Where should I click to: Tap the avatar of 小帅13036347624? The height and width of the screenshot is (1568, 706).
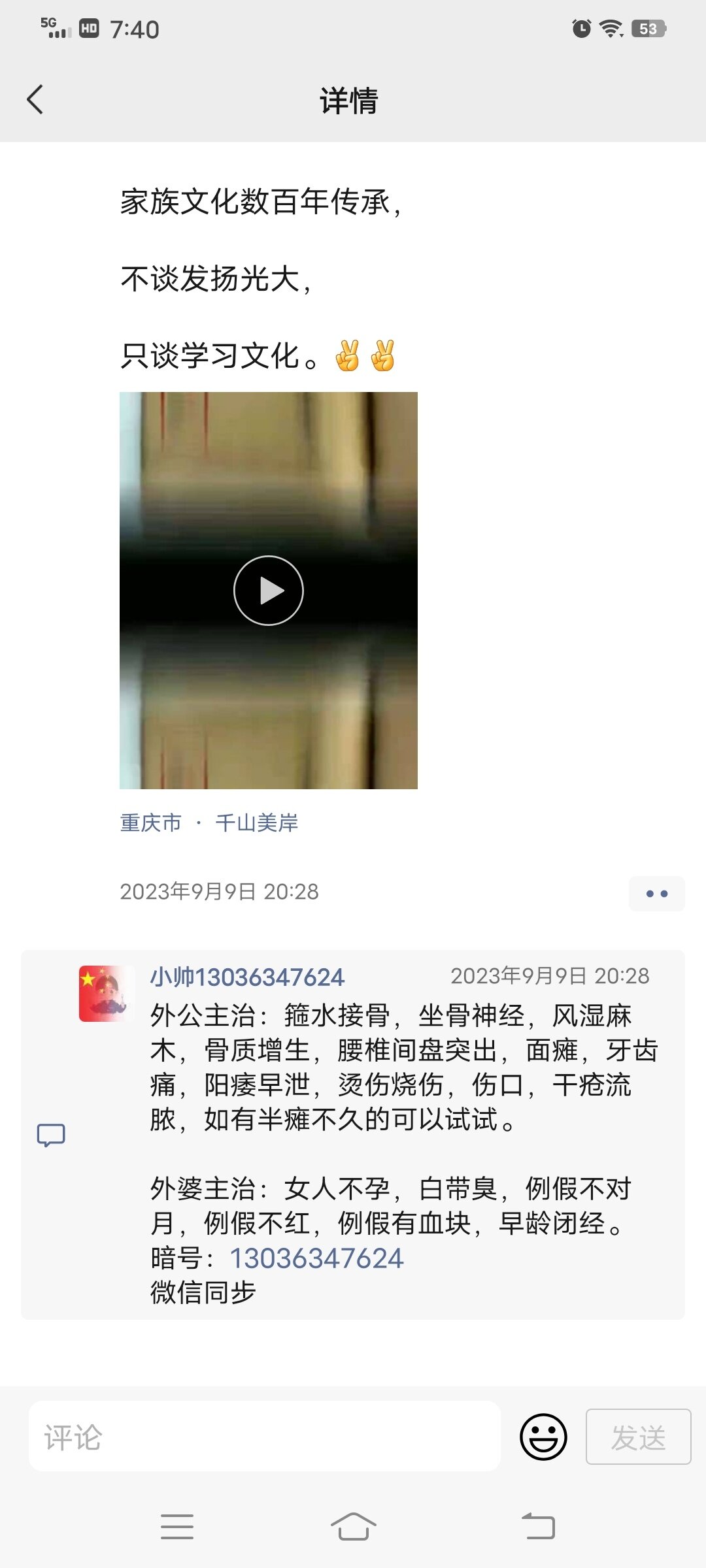tap(107, 994)
